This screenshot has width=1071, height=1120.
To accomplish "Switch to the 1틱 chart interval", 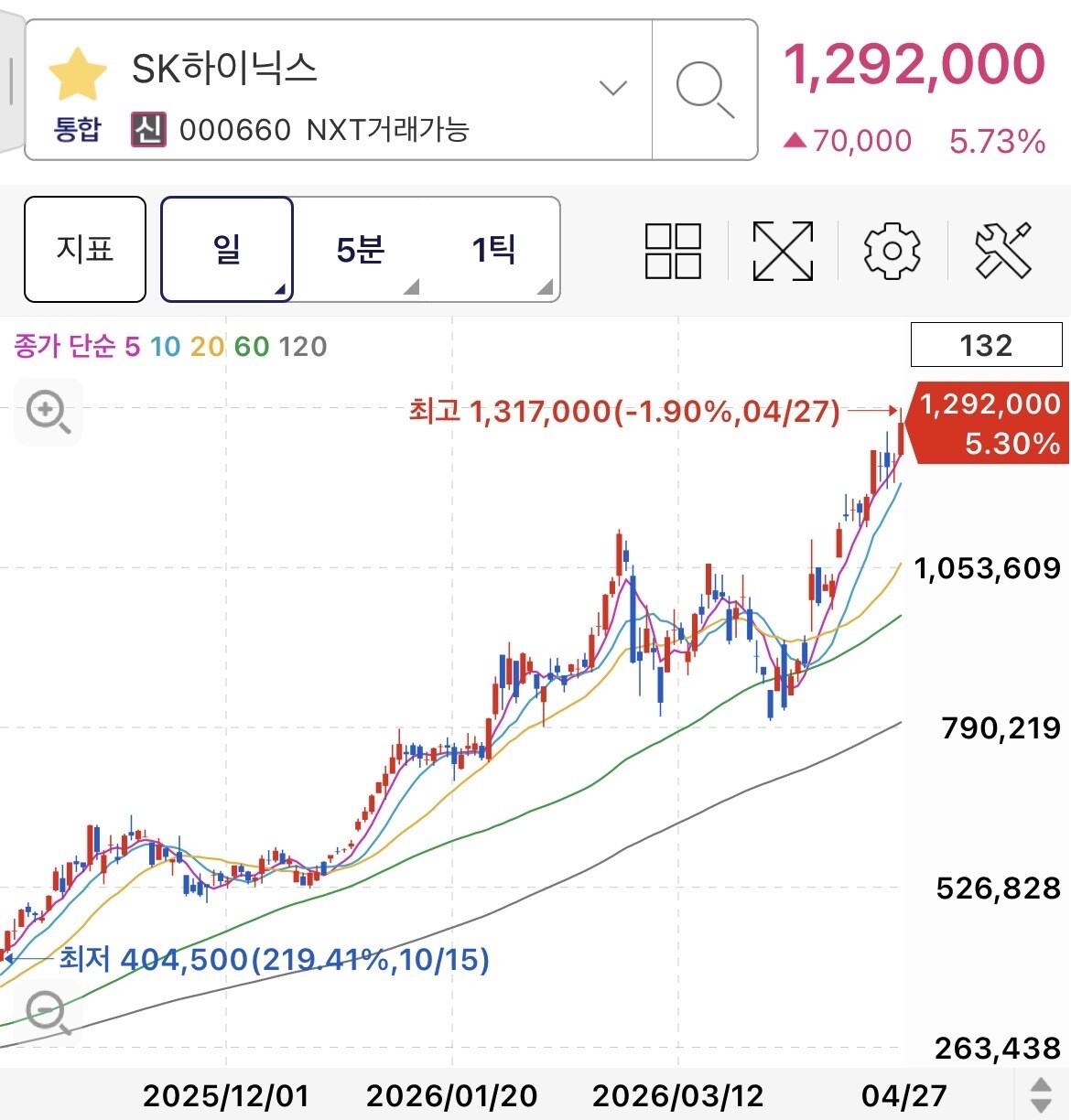I will 493,249.
